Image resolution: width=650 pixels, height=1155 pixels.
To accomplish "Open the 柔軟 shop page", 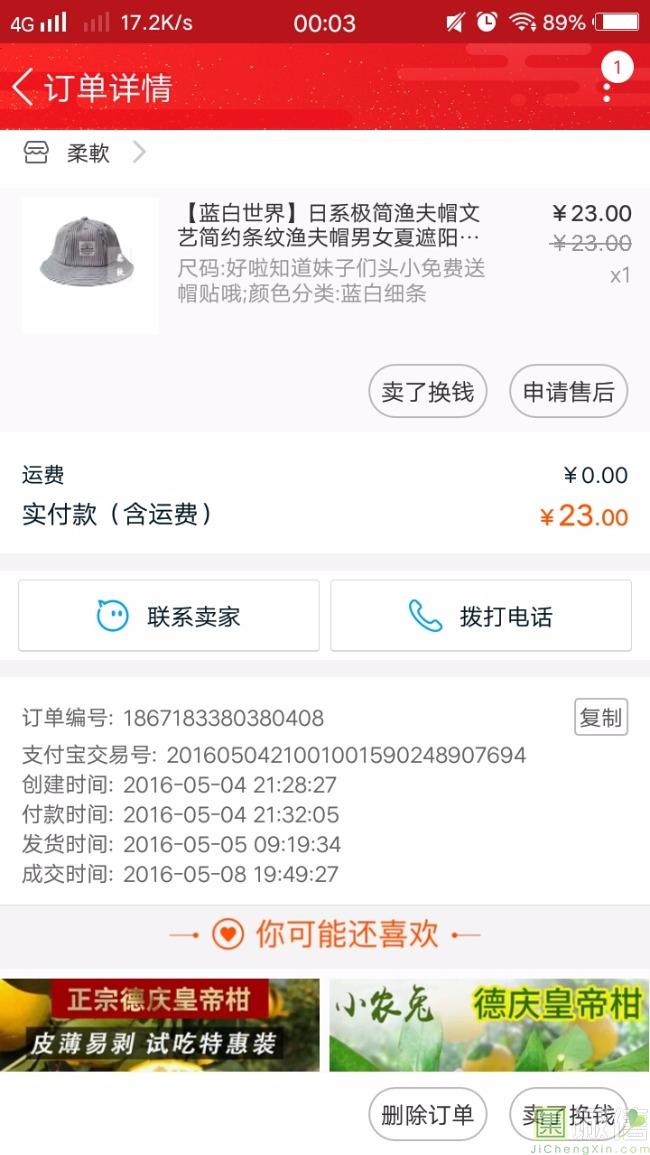I will 86,153.
